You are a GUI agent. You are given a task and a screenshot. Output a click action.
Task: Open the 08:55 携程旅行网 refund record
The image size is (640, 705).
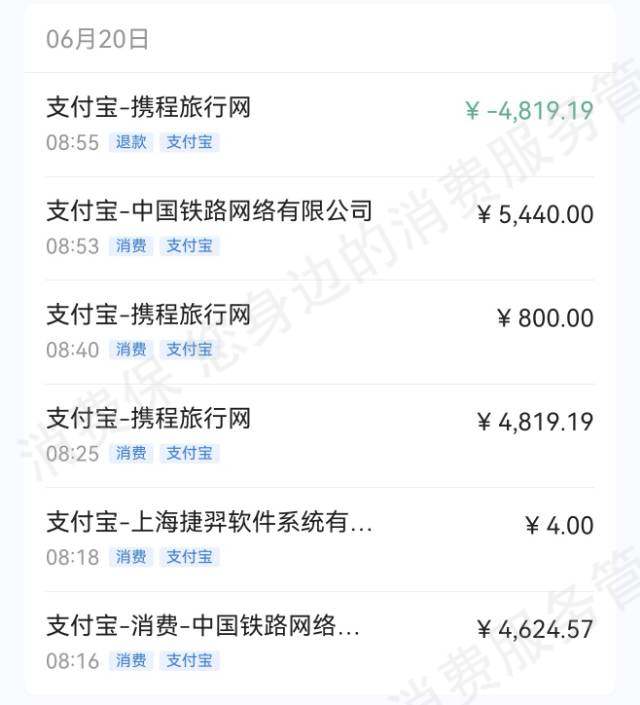(320, 124)
